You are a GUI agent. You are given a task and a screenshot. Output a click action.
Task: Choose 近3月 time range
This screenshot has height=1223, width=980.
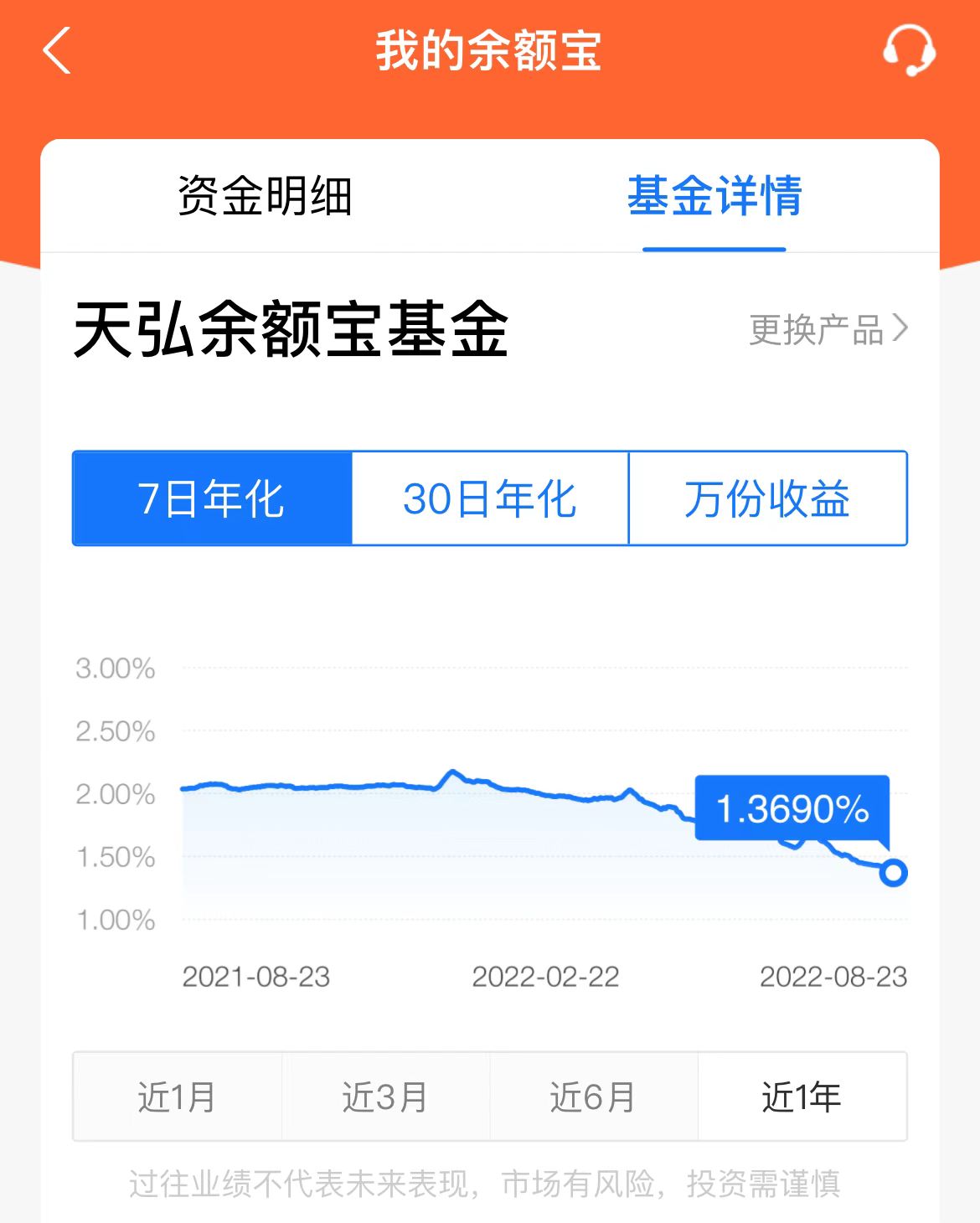pos(385,1097)
